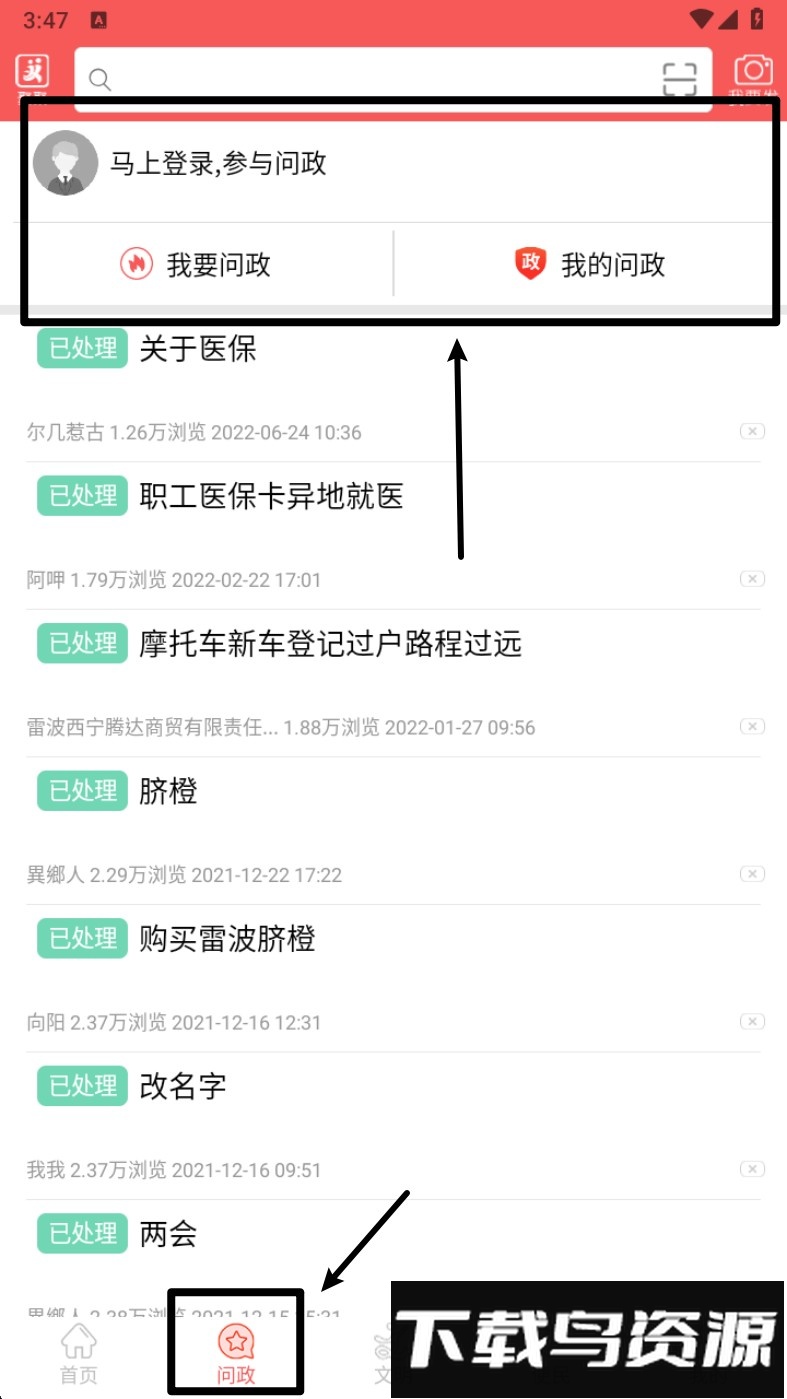Tap 马上登录,参与问政 to log in

click(x=218, y=164)
